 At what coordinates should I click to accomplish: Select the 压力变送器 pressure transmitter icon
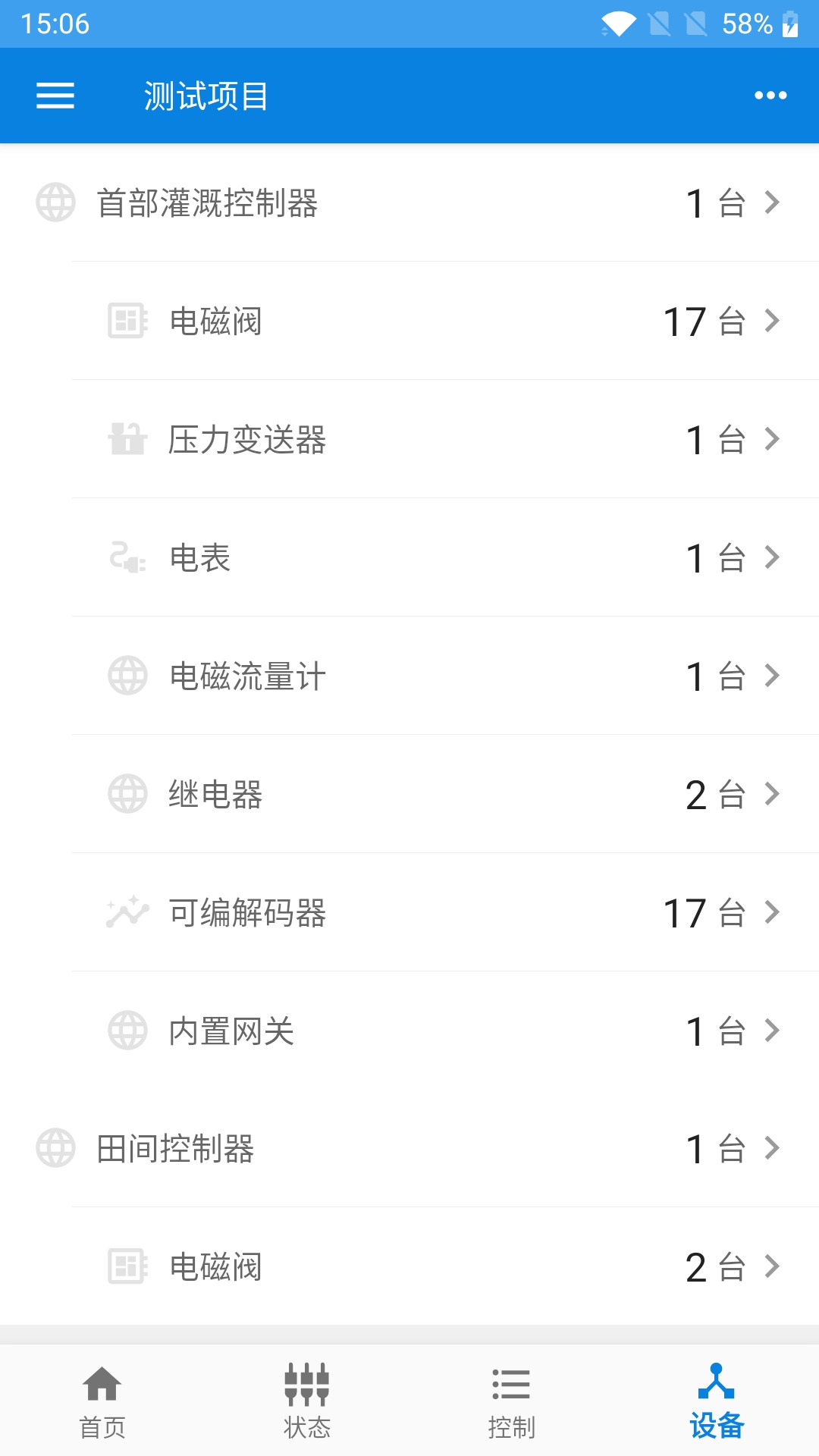coord(127,439)
